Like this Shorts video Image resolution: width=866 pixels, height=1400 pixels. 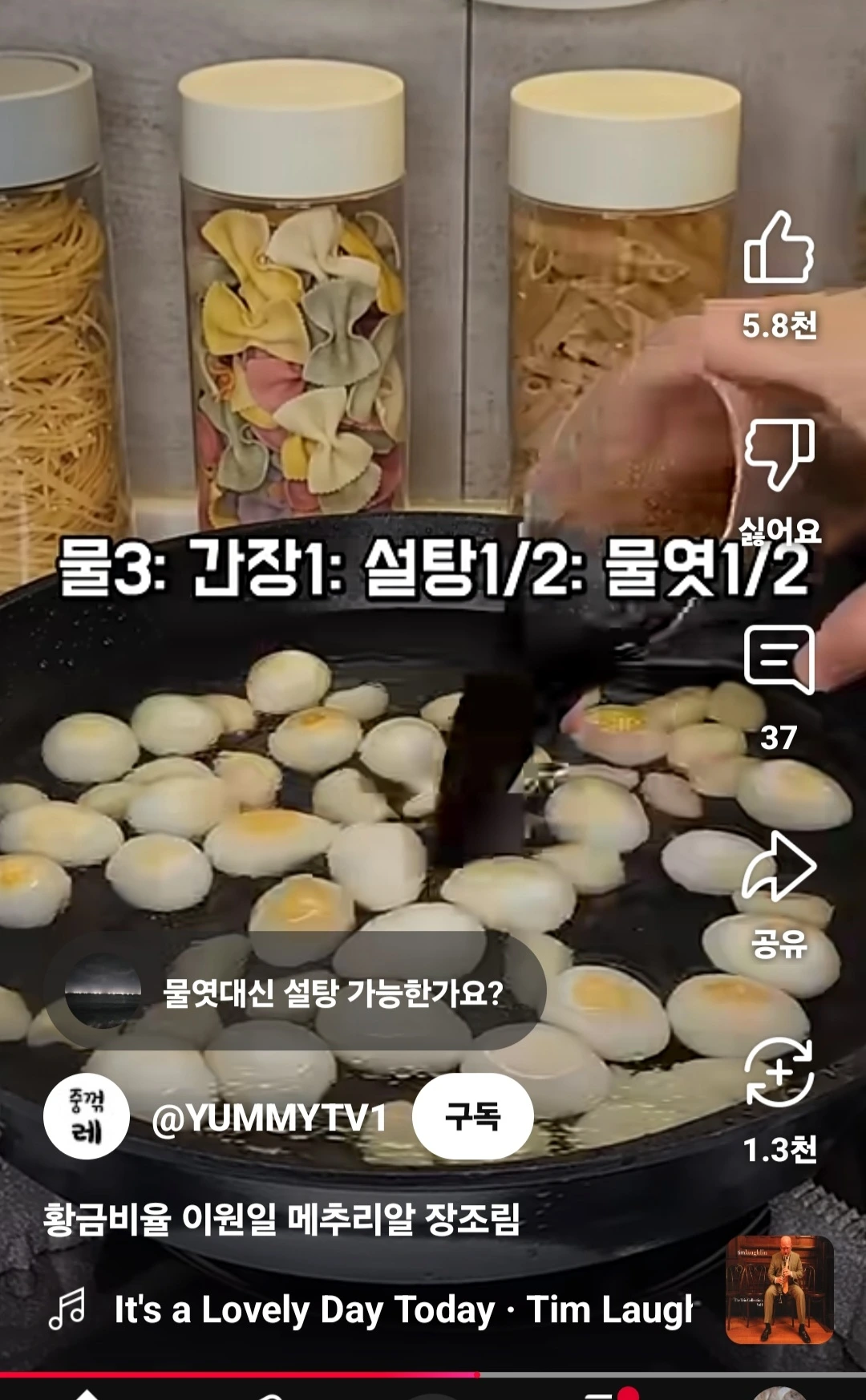(779, 249)
